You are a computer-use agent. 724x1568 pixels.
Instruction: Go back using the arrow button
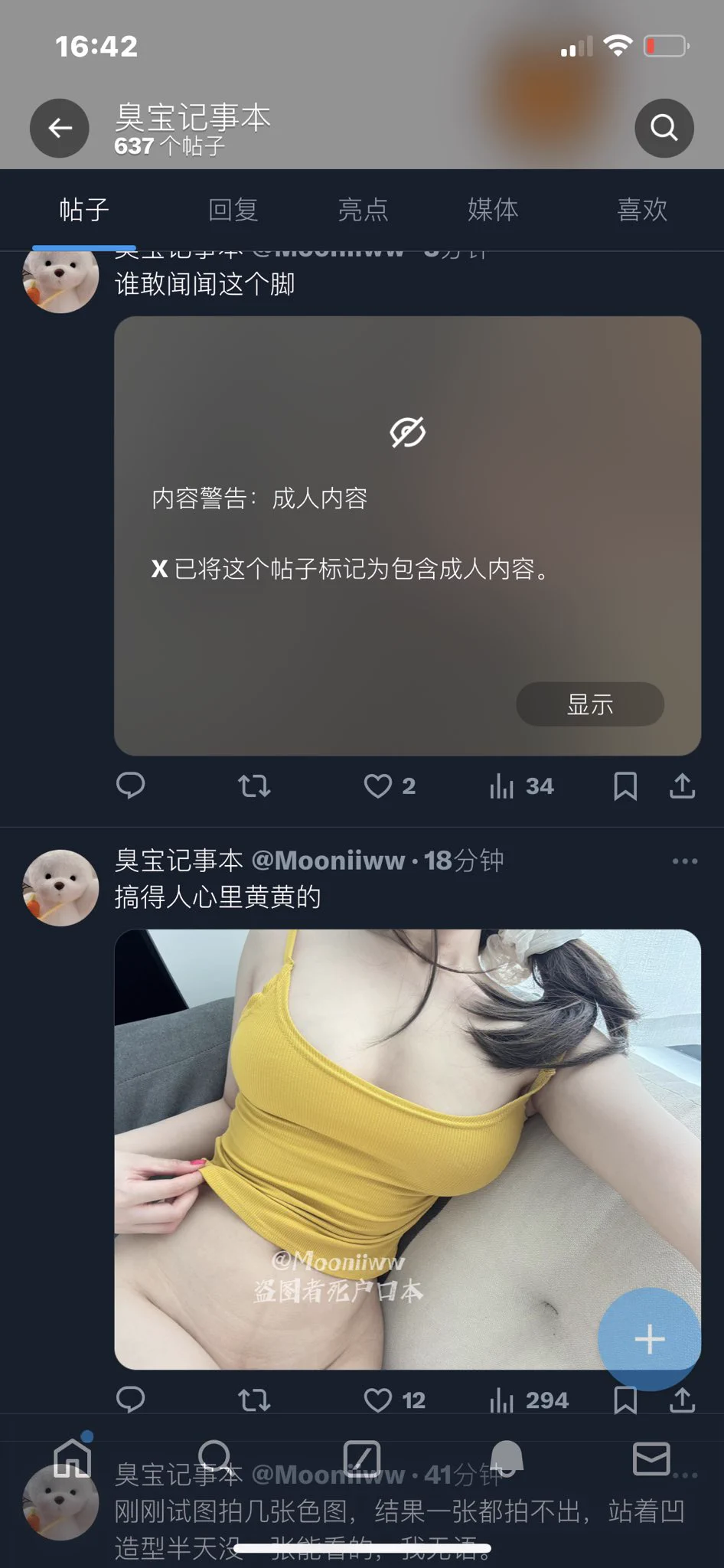(x=60, y=128)
